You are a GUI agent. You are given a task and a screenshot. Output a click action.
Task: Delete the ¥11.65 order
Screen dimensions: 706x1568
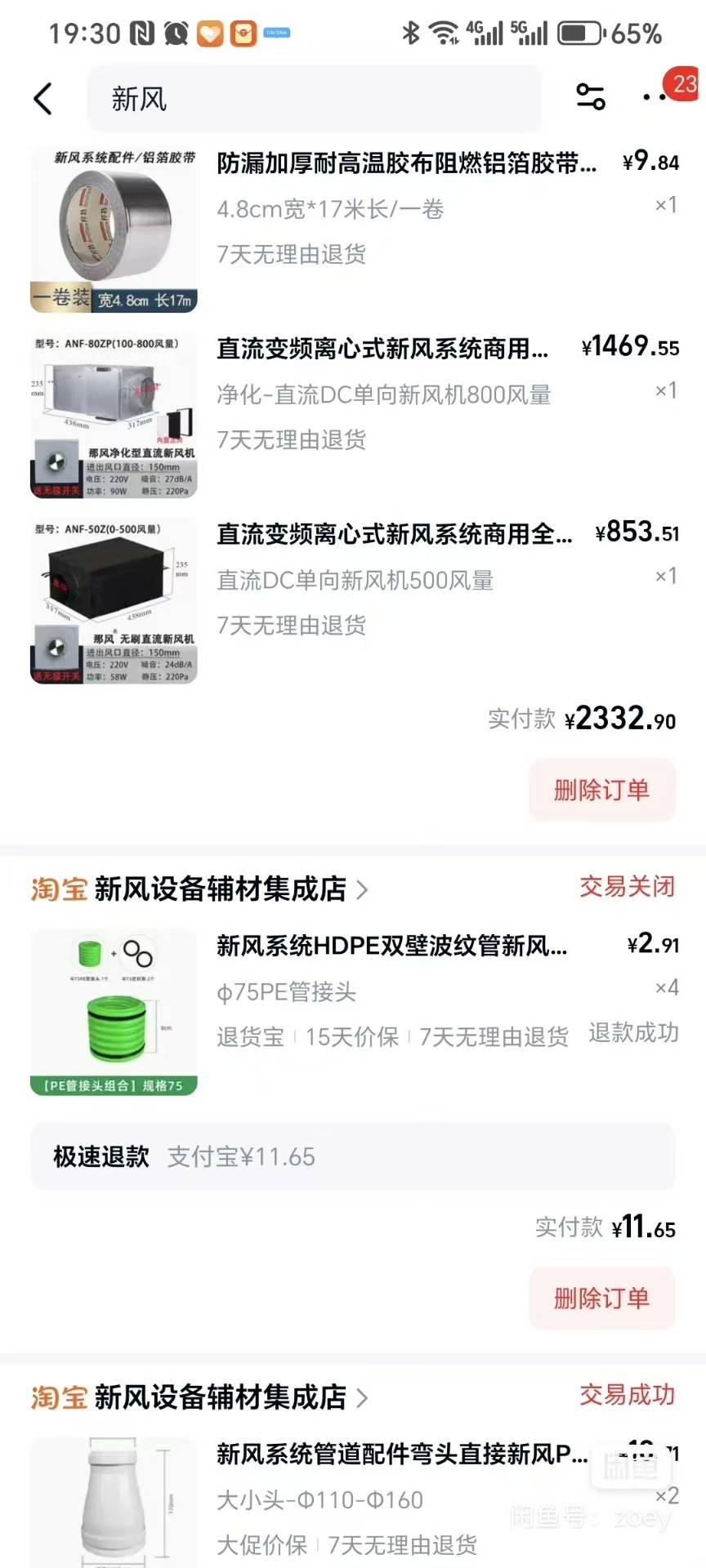pyautogui.click(x=601, y=1298)
